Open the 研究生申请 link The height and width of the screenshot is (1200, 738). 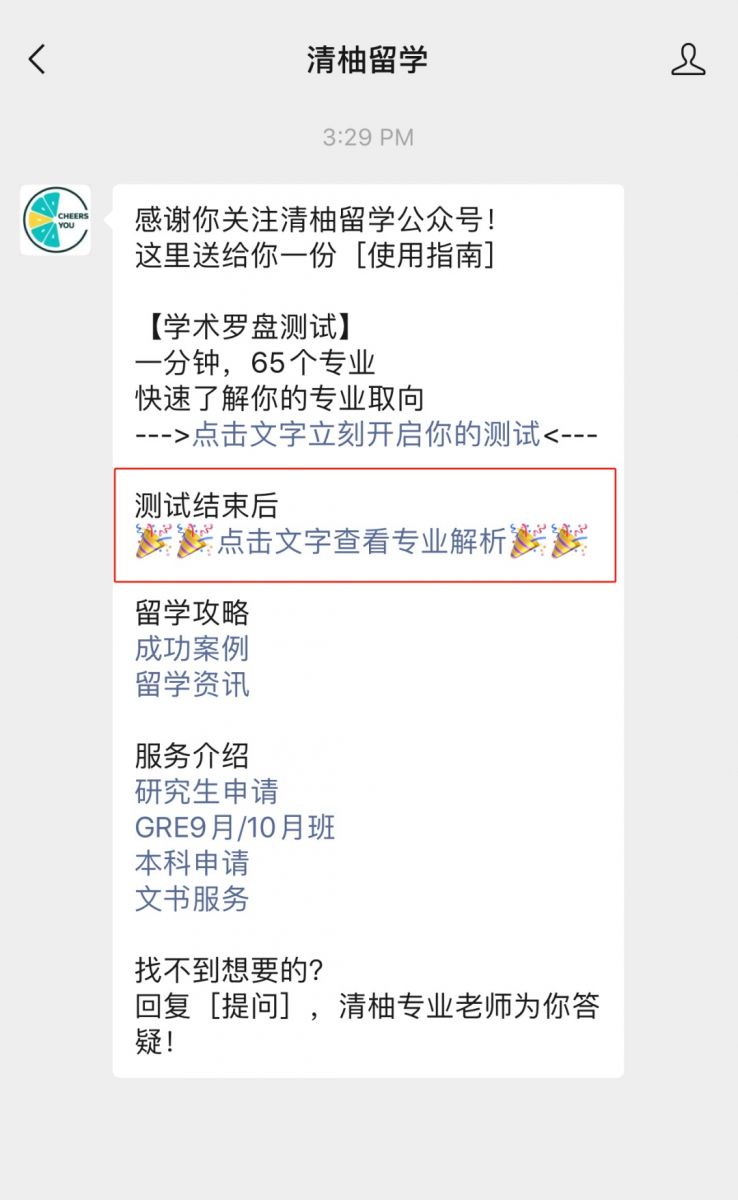207,792
